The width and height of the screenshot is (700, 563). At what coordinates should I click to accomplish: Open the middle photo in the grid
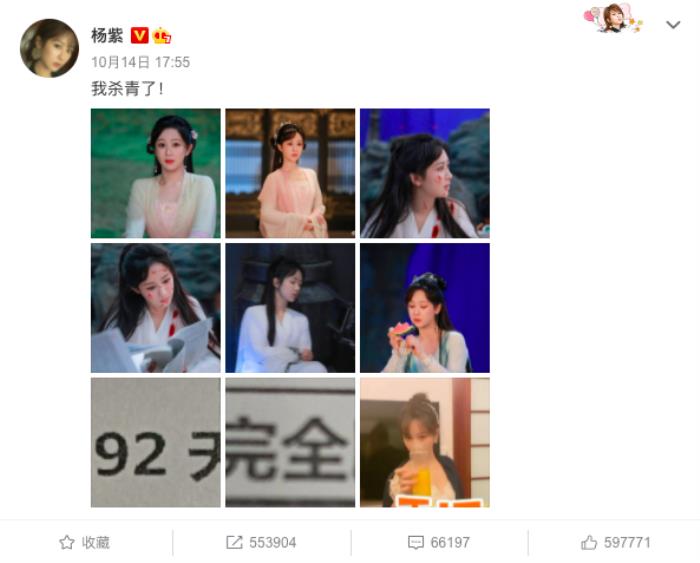point(290,308)
